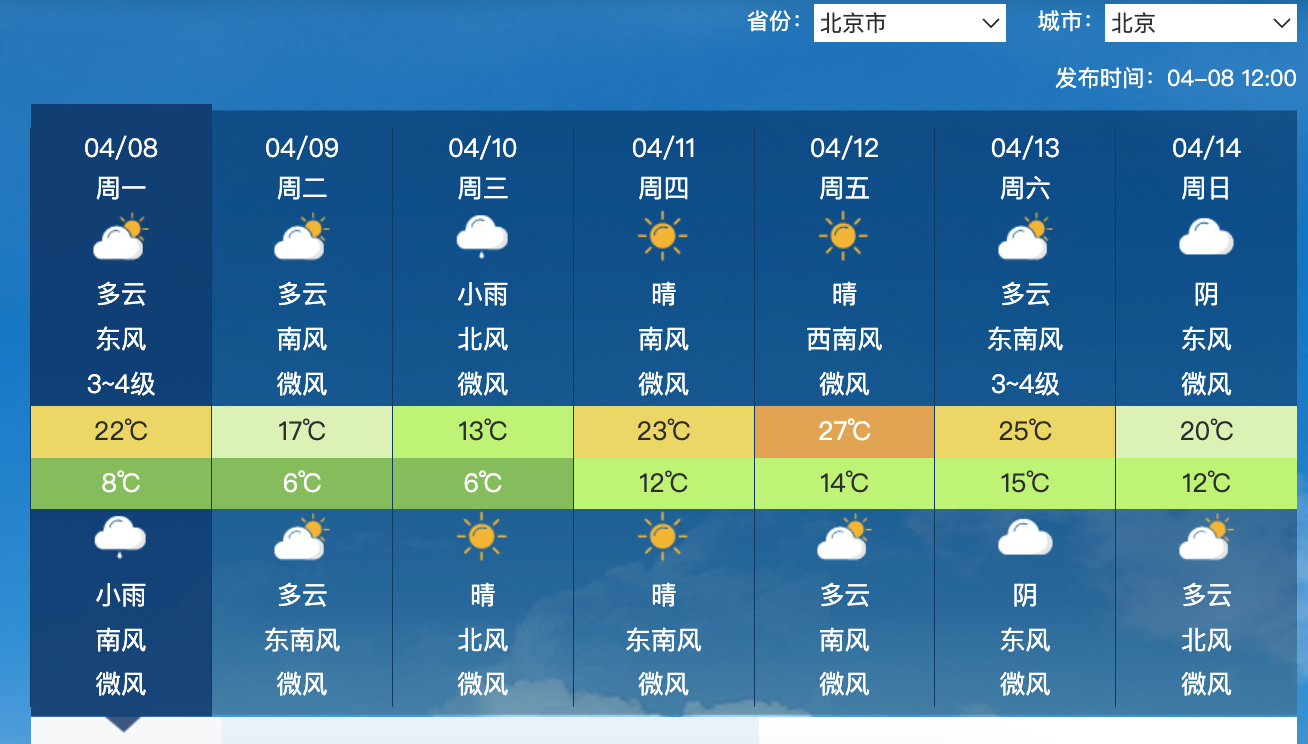This screenshot has height=744, width=1308.
Task: Open the 城市 city dropdown
Action: [x=1200, y=23]
